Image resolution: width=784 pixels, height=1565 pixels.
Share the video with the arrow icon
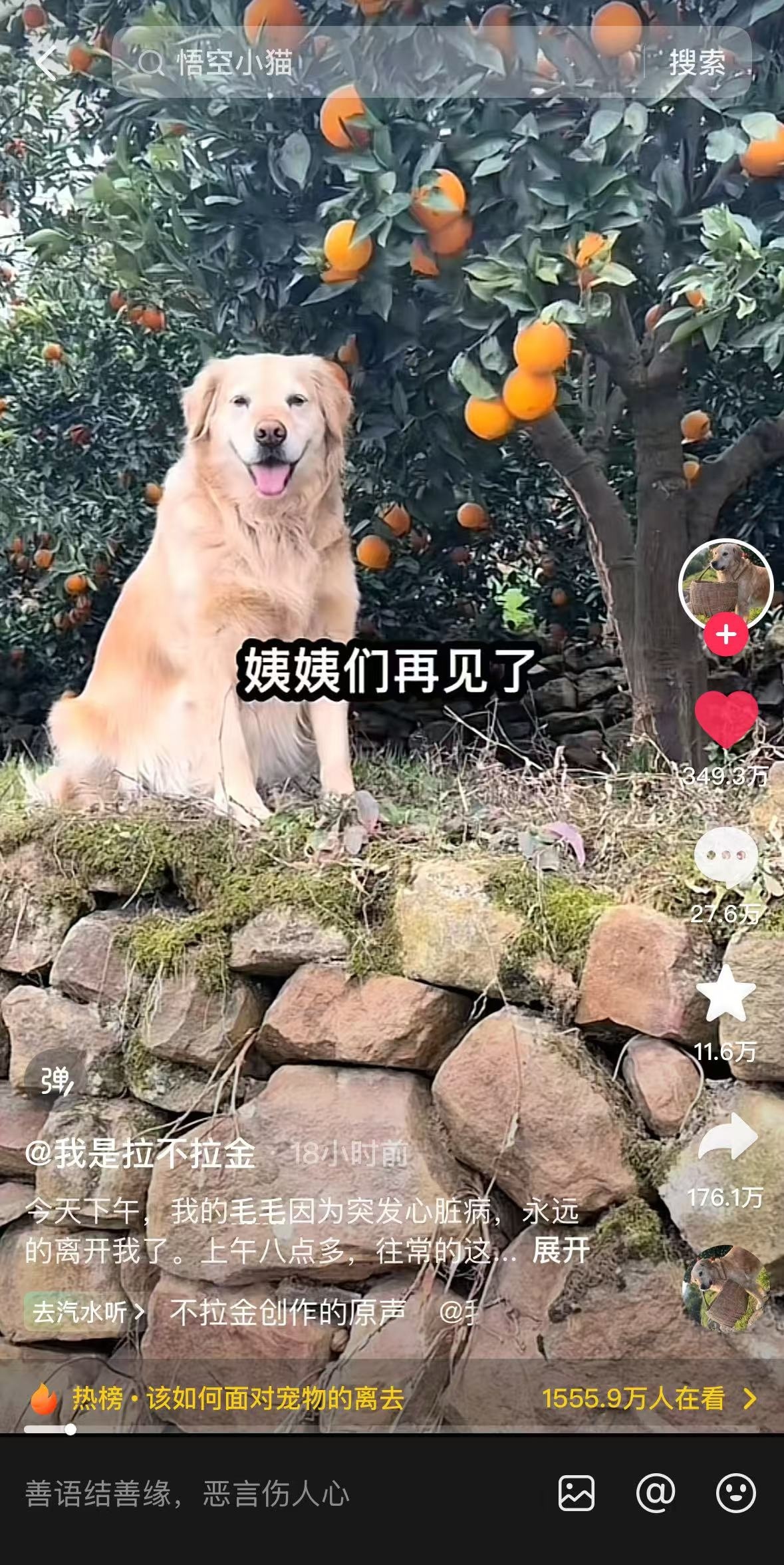coord(725,1138)
